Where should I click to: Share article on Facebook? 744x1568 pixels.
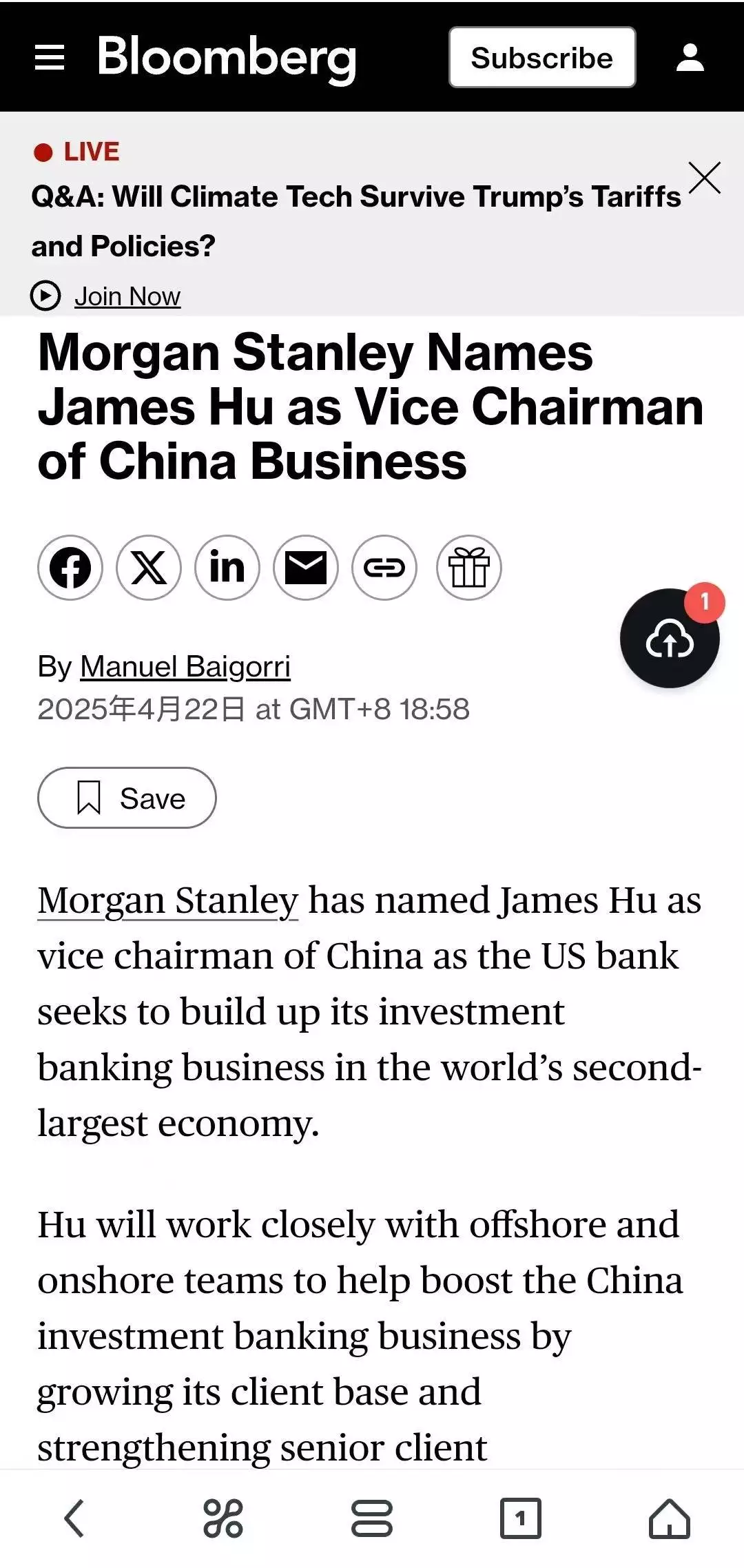click(70, 568)
